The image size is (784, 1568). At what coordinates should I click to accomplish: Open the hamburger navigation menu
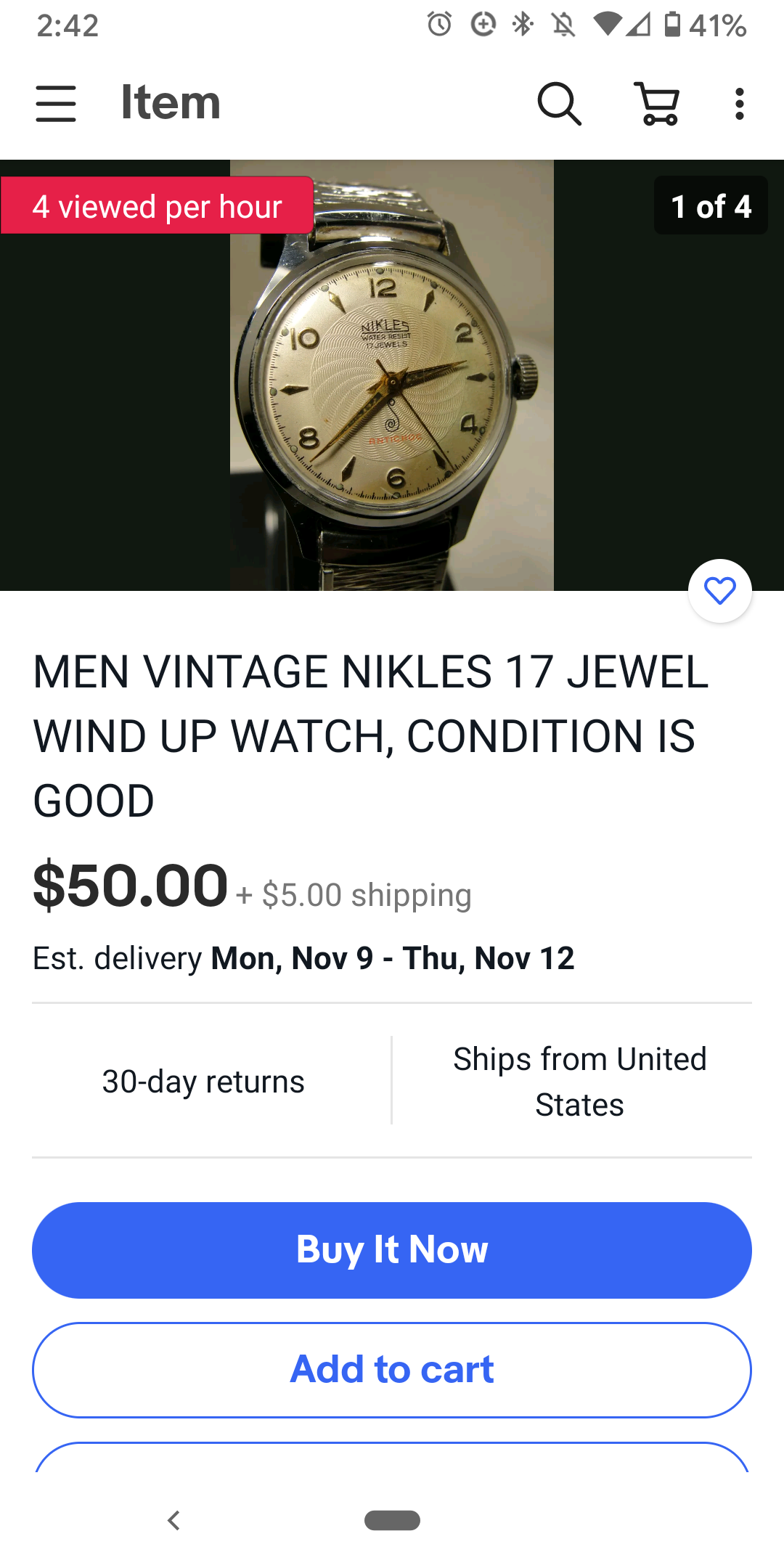point(56,103)
